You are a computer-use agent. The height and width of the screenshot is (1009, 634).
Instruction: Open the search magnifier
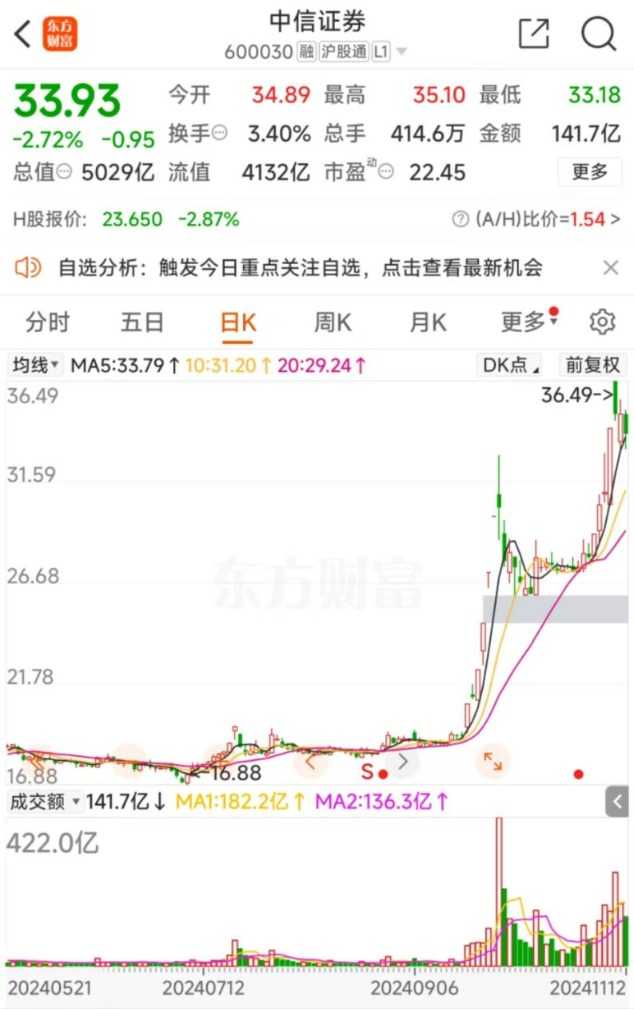coord(598,33)
